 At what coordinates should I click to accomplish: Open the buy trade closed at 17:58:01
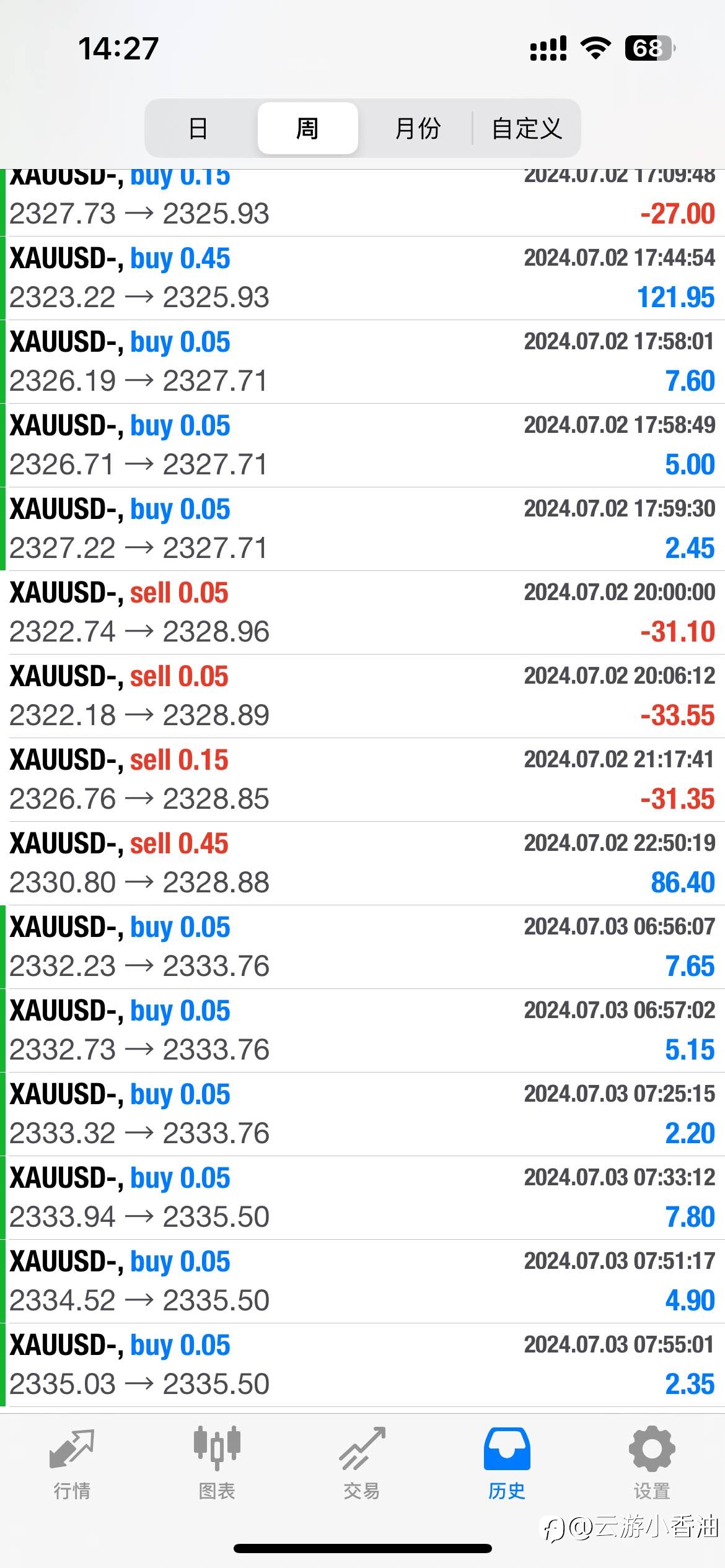(362, 362)
